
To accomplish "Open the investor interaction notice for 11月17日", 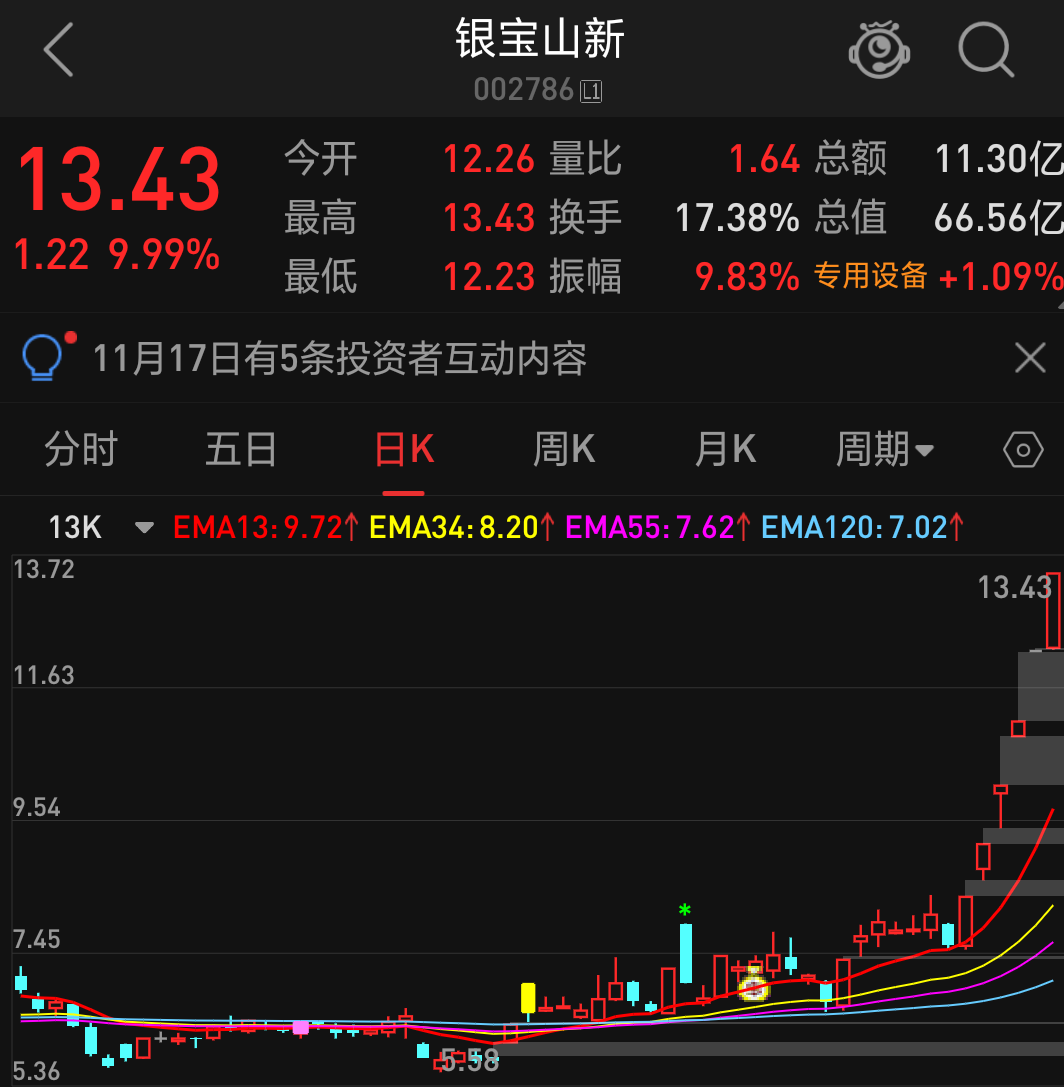I will pos(340,358).
